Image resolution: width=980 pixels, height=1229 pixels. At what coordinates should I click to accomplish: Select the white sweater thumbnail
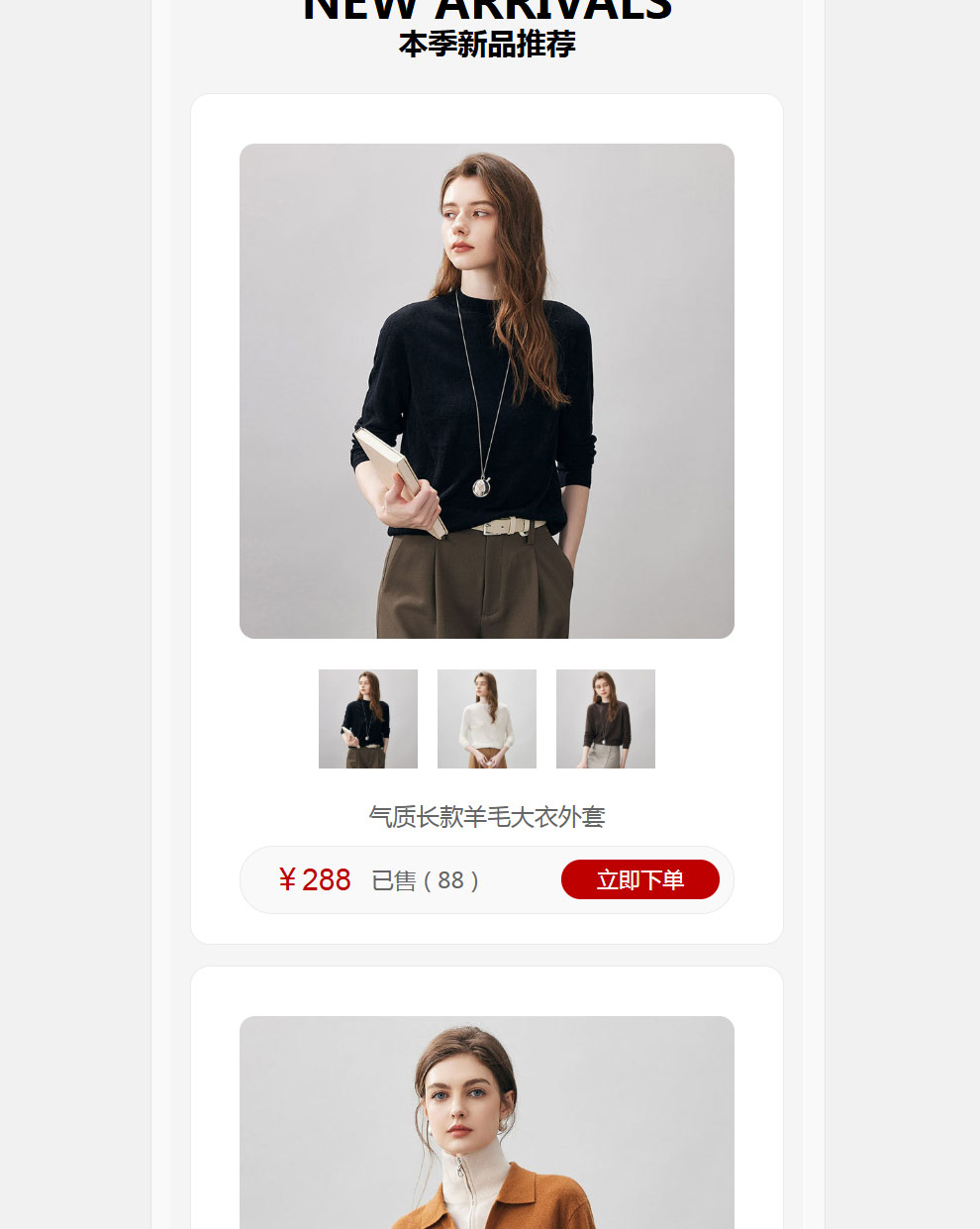pyautogui.click(x=487, y=719)
